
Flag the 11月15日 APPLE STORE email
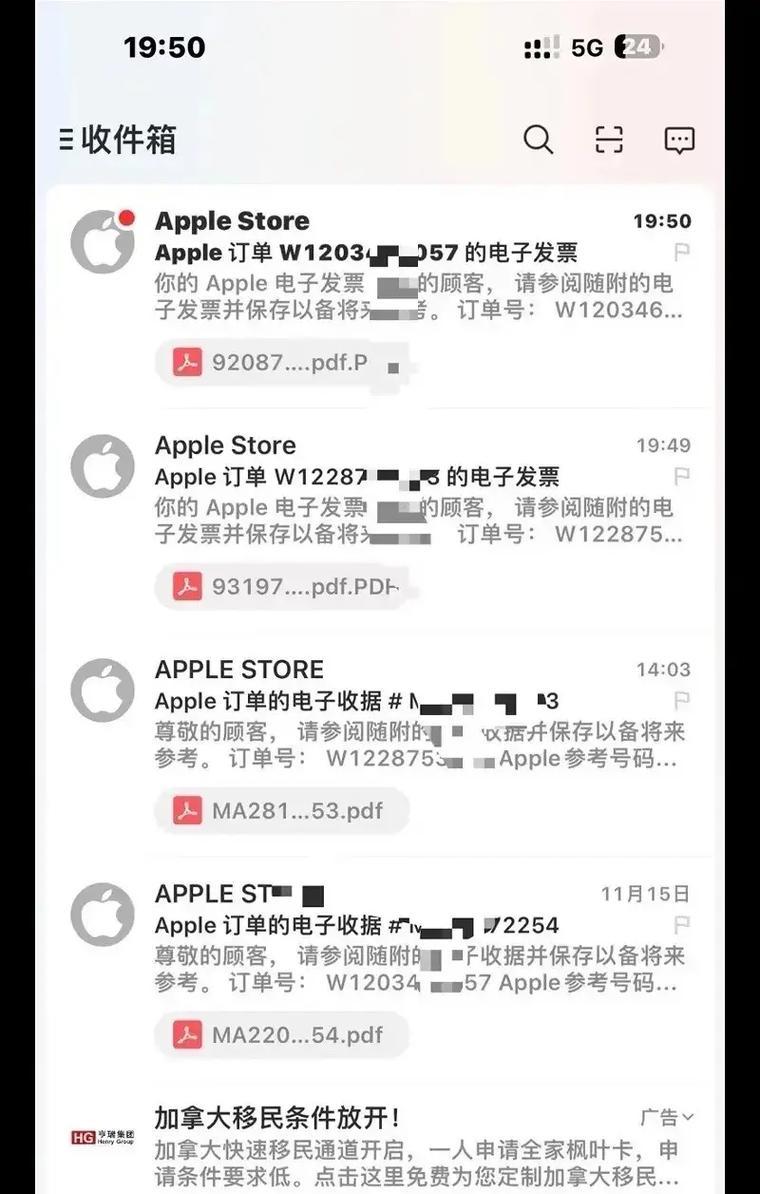pos(682,924)
